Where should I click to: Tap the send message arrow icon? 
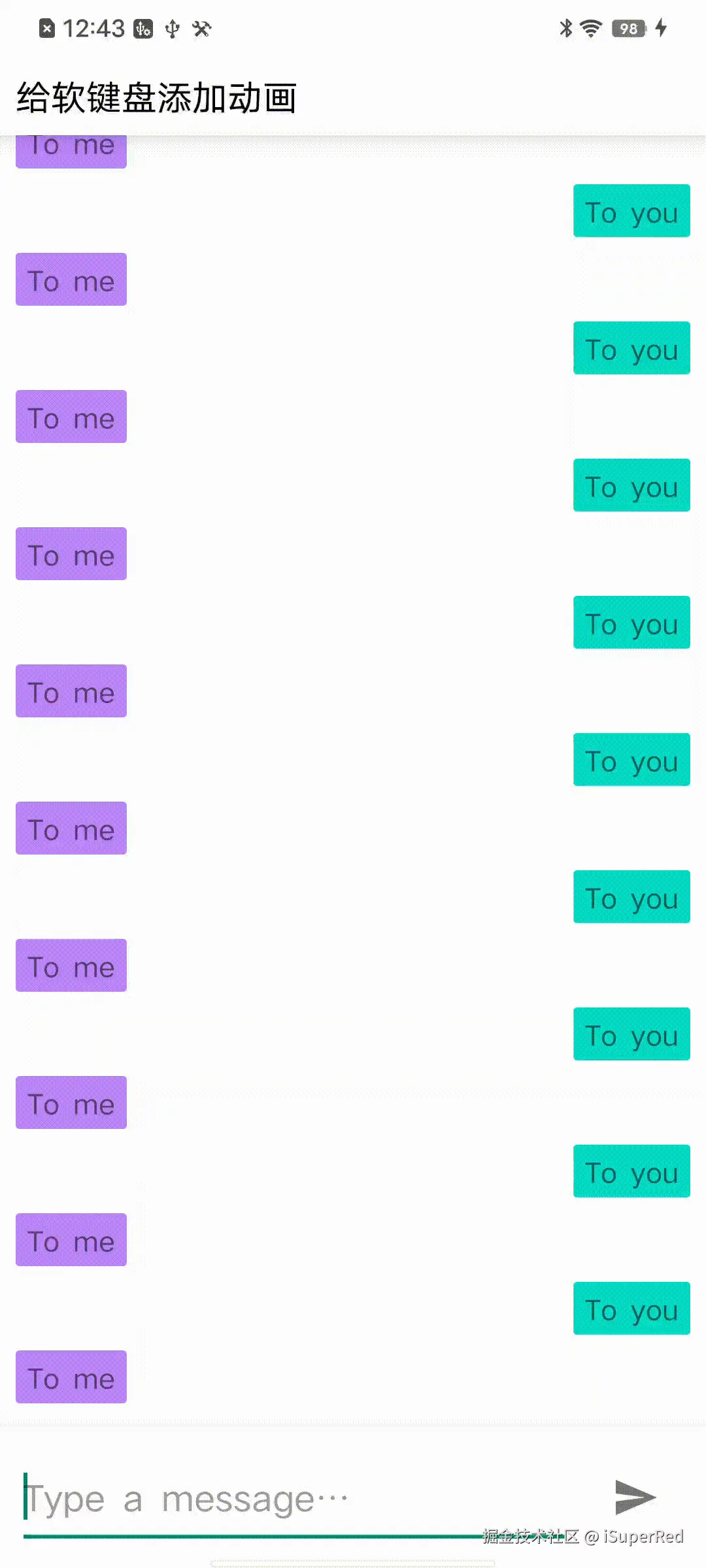click(x=635, y=1497)
